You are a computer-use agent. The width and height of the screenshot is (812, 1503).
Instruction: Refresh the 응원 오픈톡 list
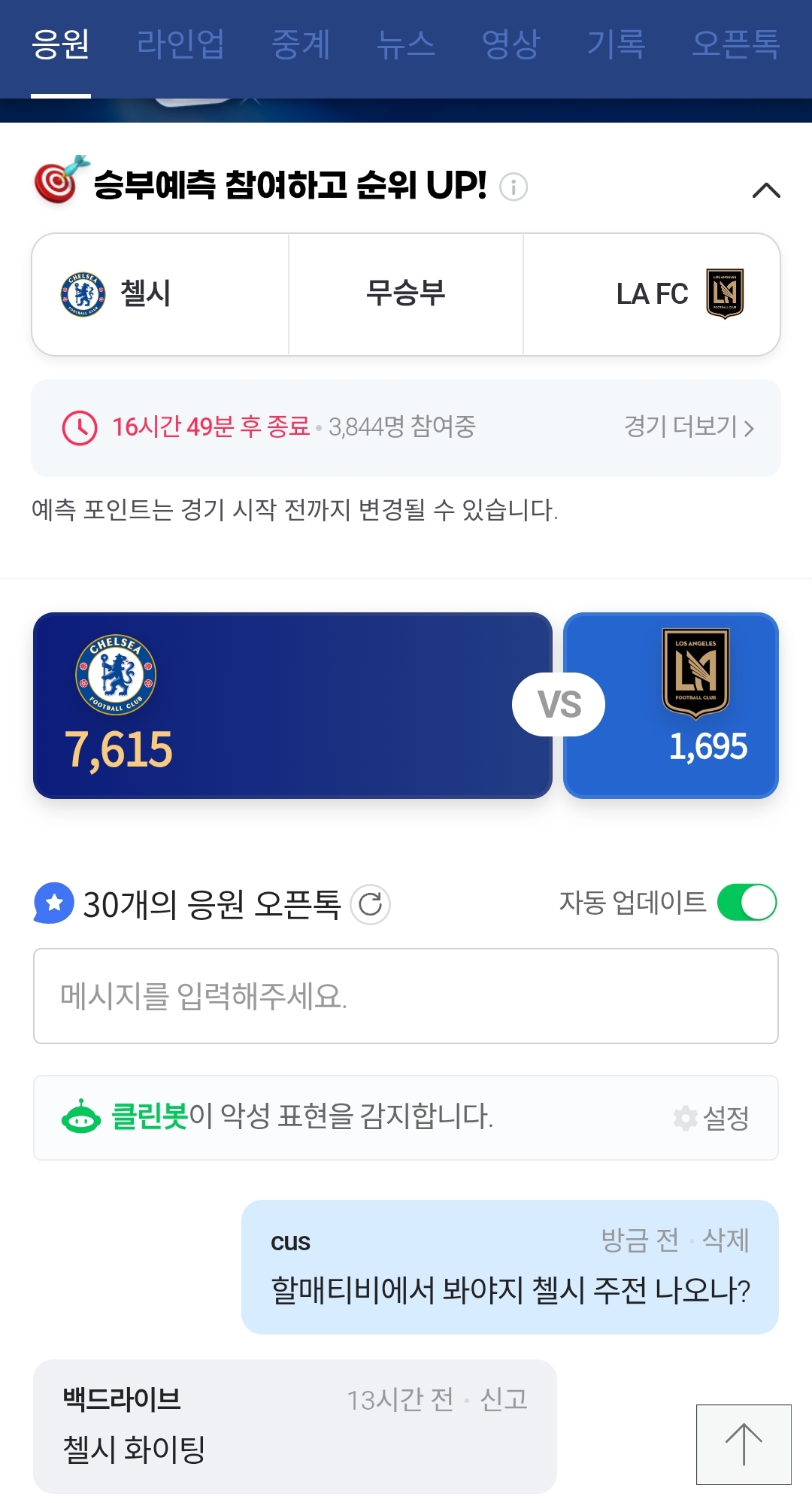coord(371,904)
